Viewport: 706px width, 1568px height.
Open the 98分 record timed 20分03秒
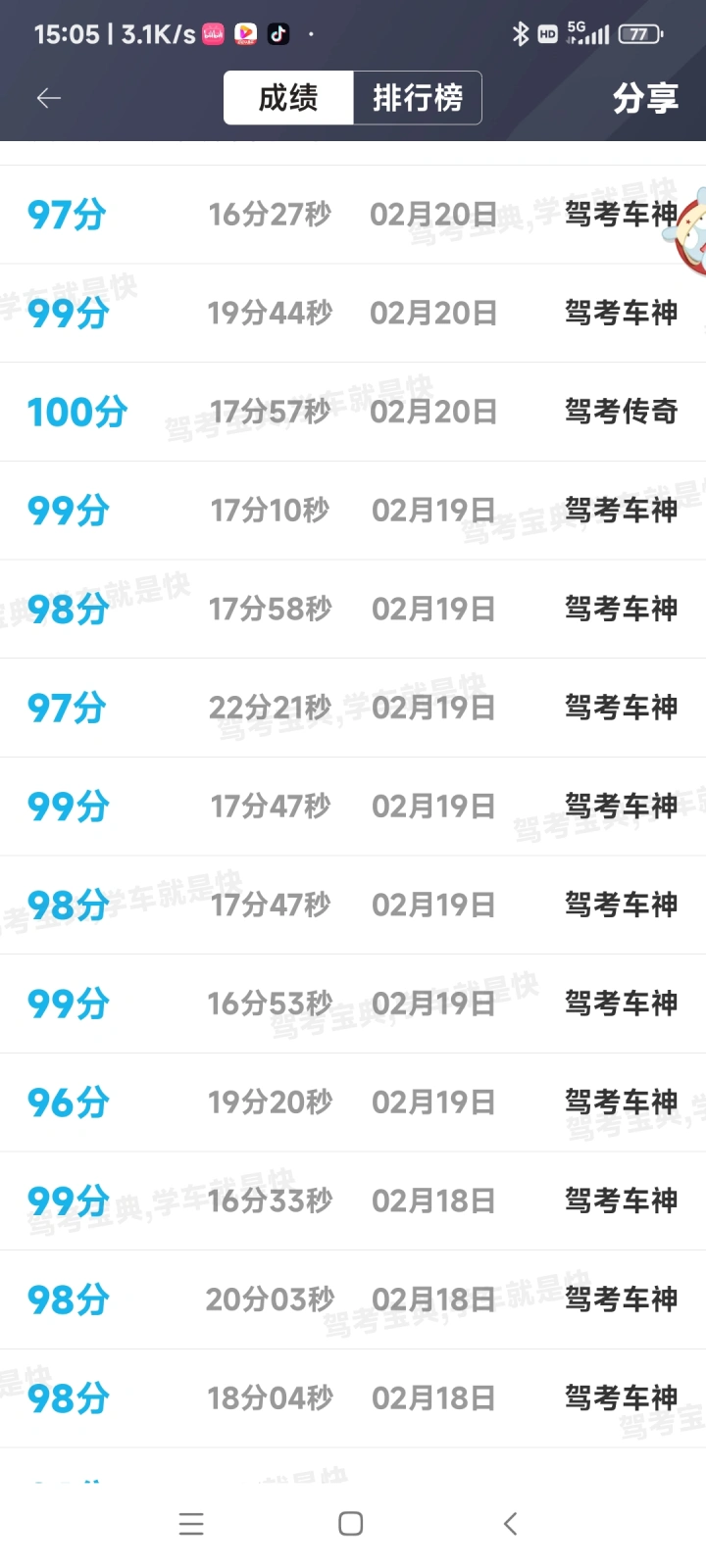coord(353,1299)
